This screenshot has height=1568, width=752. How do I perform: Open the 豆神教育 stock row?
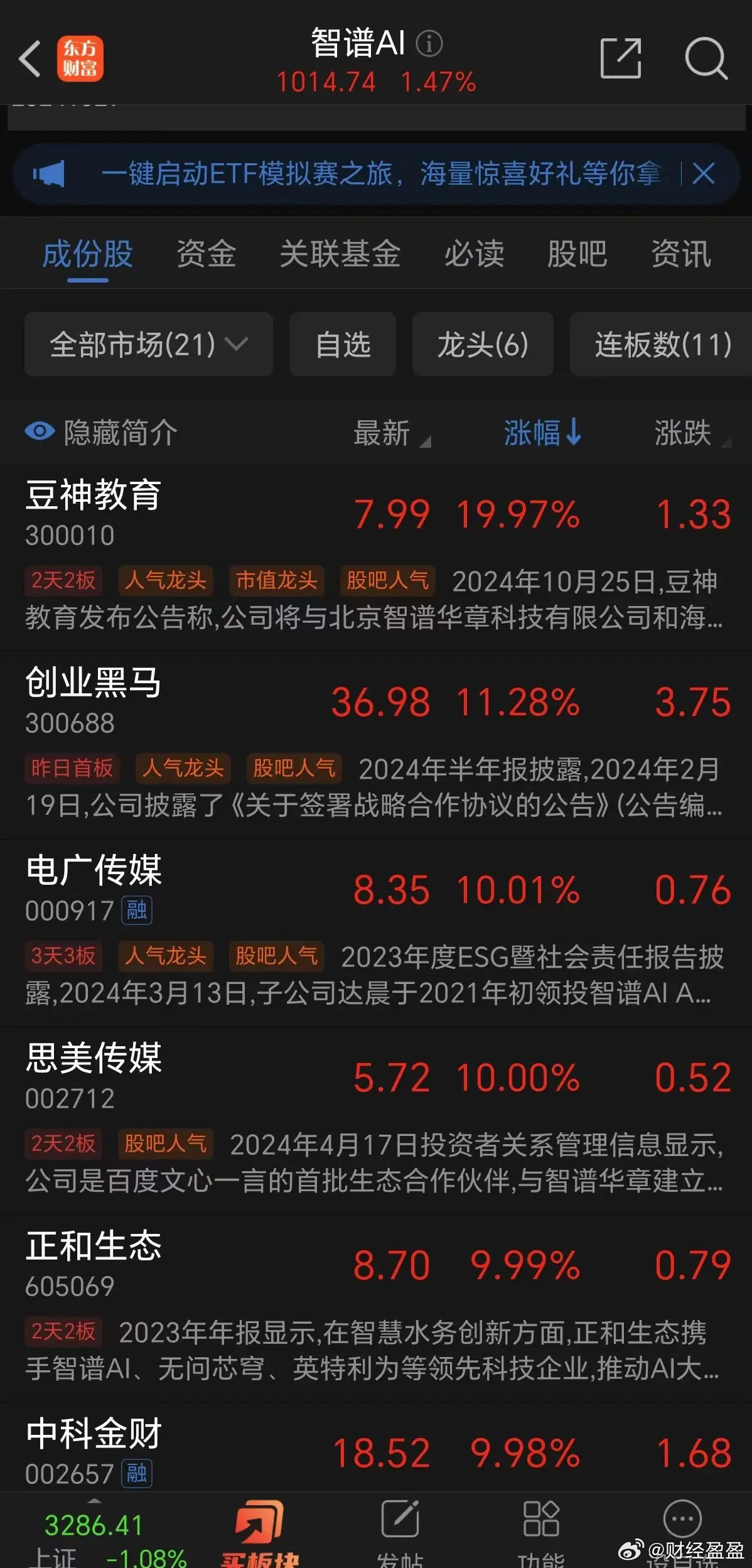[x=376, y=556]
